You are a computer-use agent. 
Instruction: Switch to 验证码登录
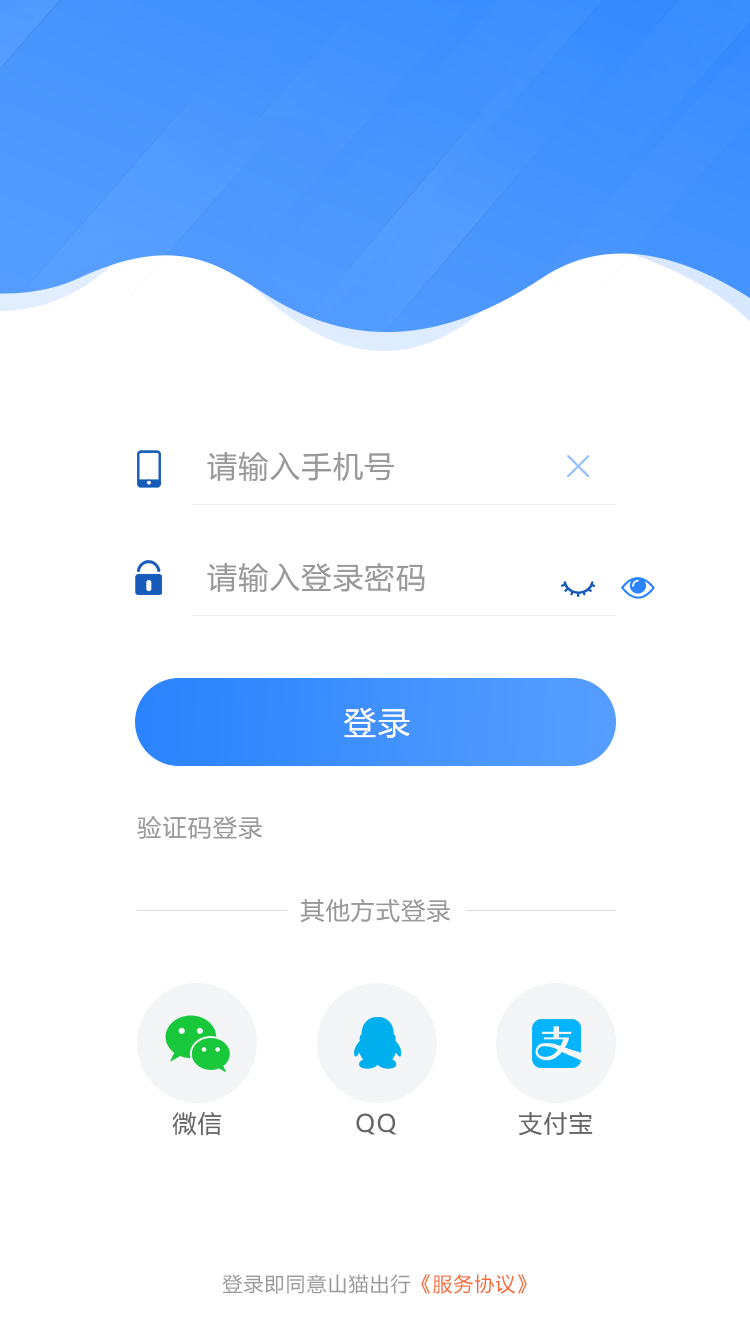pyautogui.click(x=200, y=828)
